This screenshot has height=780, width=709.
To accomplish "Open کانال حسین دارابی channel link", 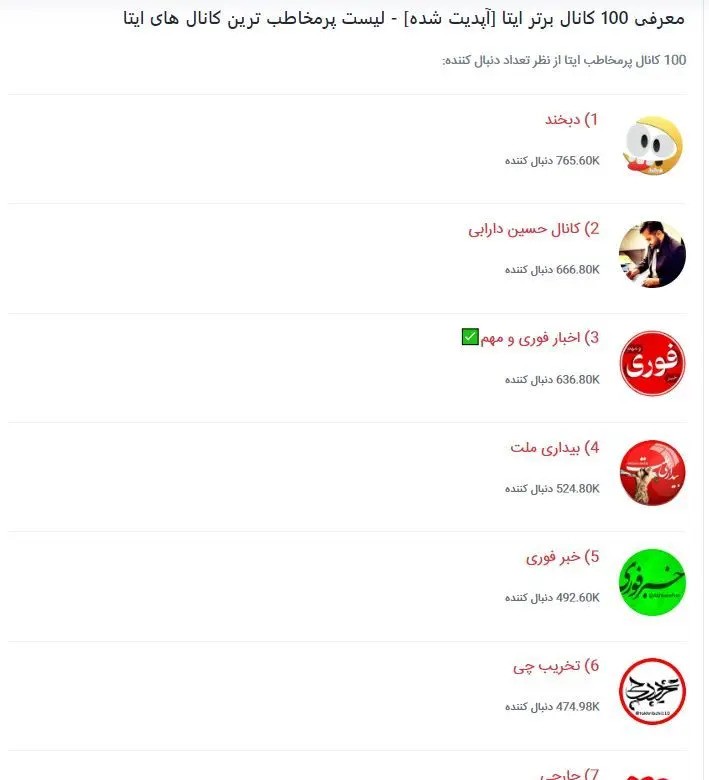I will 533,229.
